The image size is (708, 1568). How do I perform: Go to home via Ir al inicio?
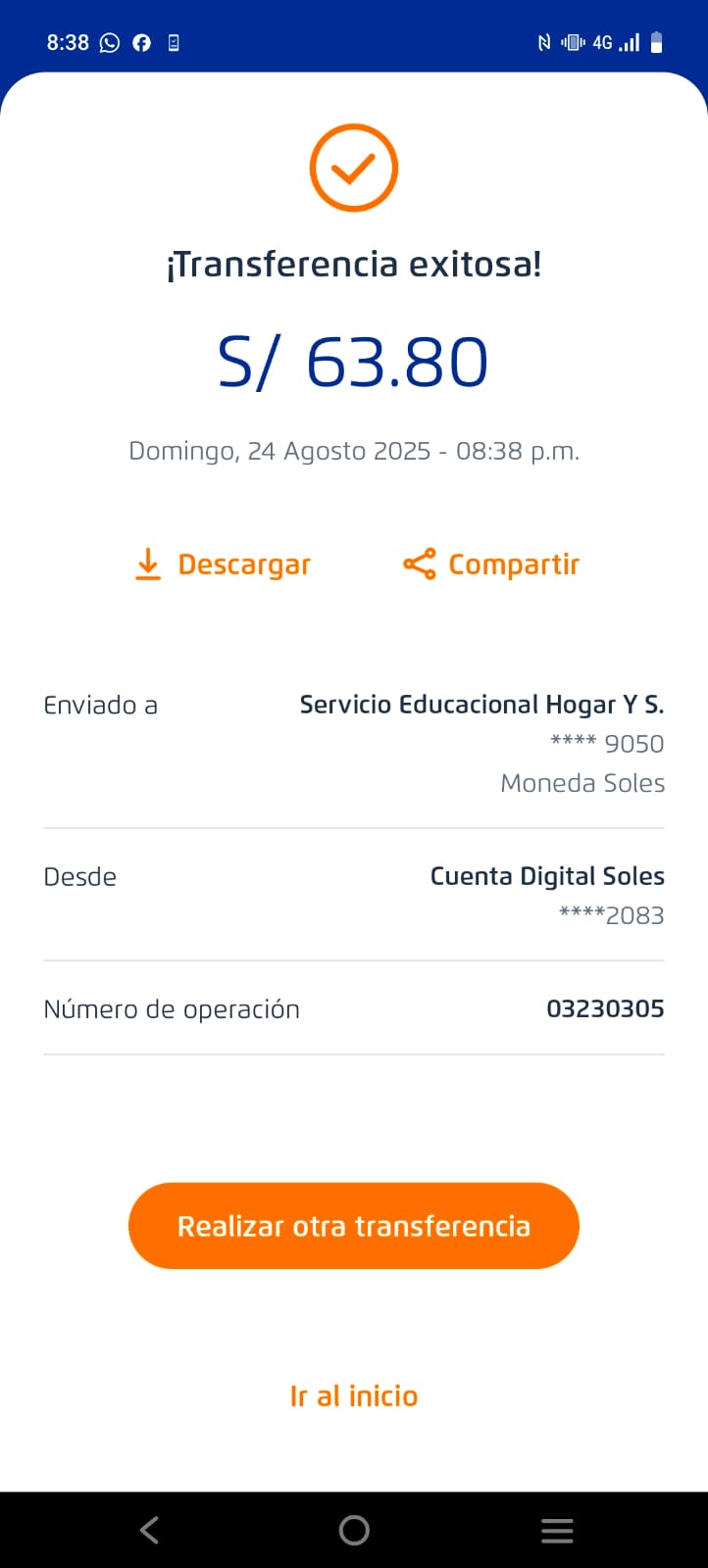[x=354, y=1396]
